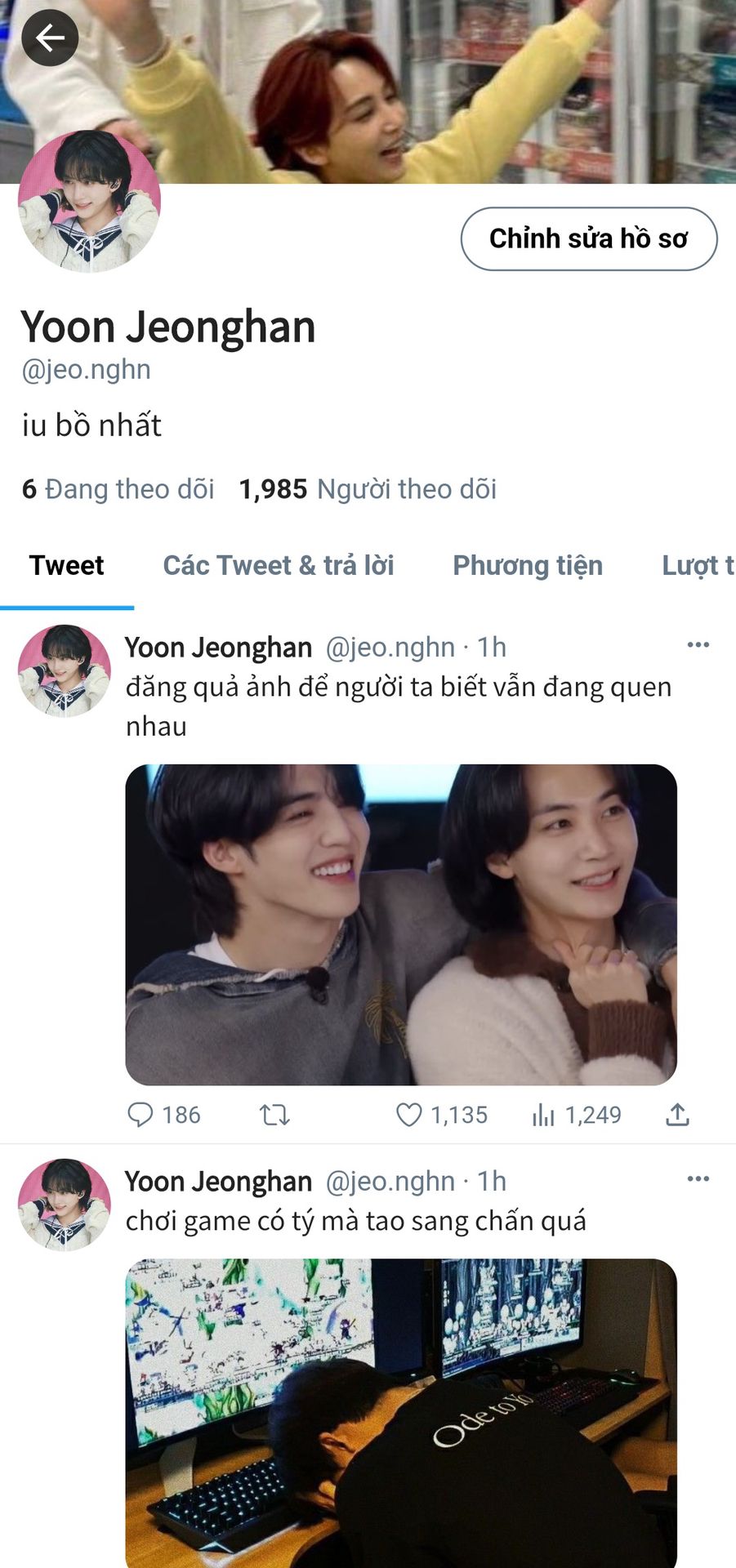Open the photo in 'chơi game' tweet
The height and width of the screenshot is (1568, 736).
400,1413
